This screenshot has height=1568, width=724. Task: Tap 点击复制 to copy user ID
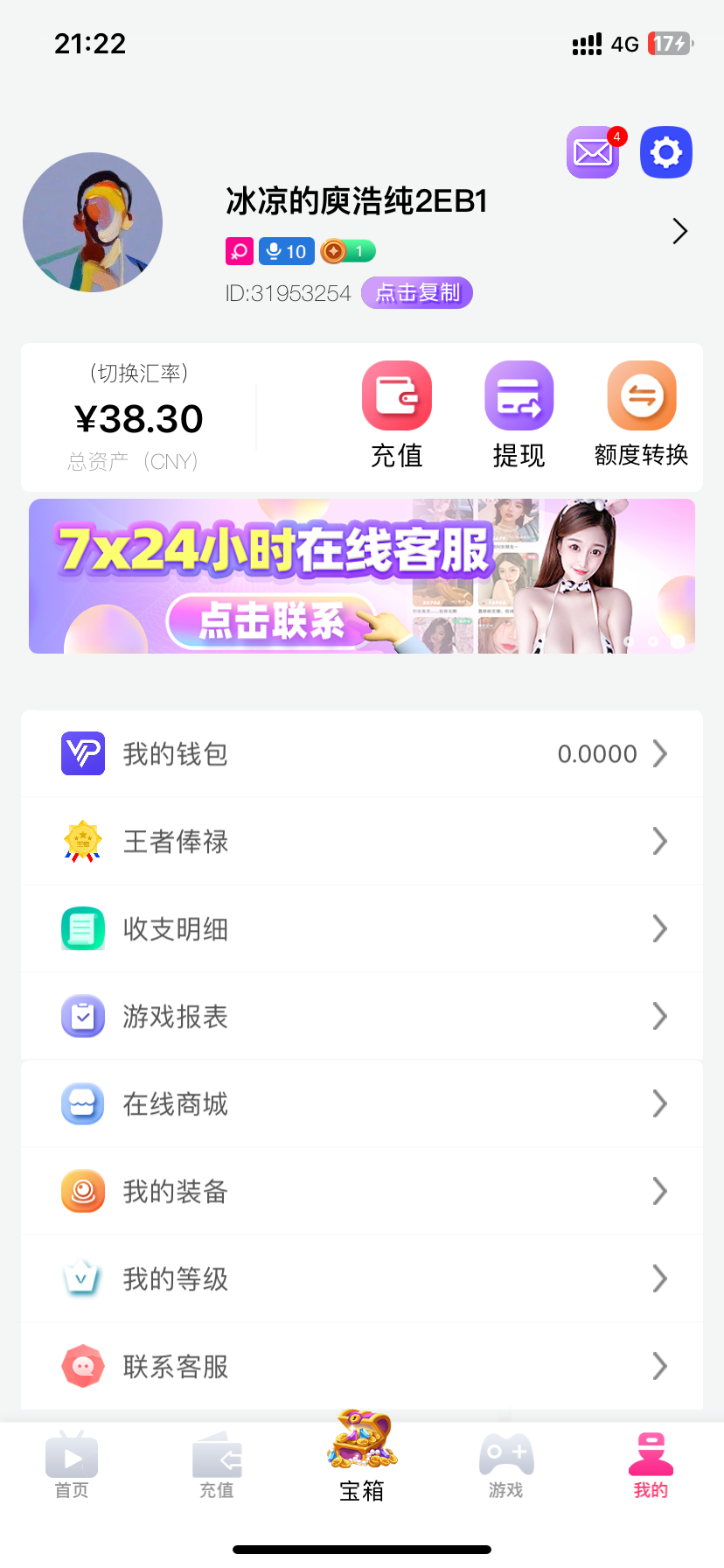(x=417, y=293)
